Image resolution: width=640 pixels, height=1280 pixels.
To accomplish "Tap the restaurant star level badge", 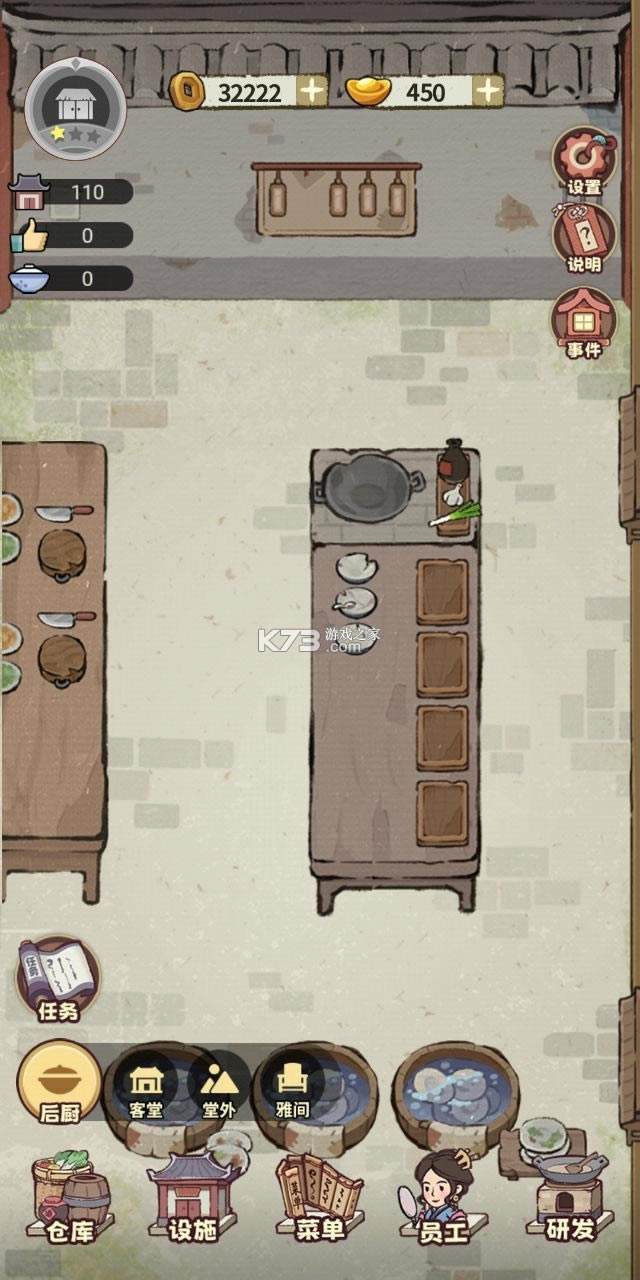I will (x=76, y=107).
